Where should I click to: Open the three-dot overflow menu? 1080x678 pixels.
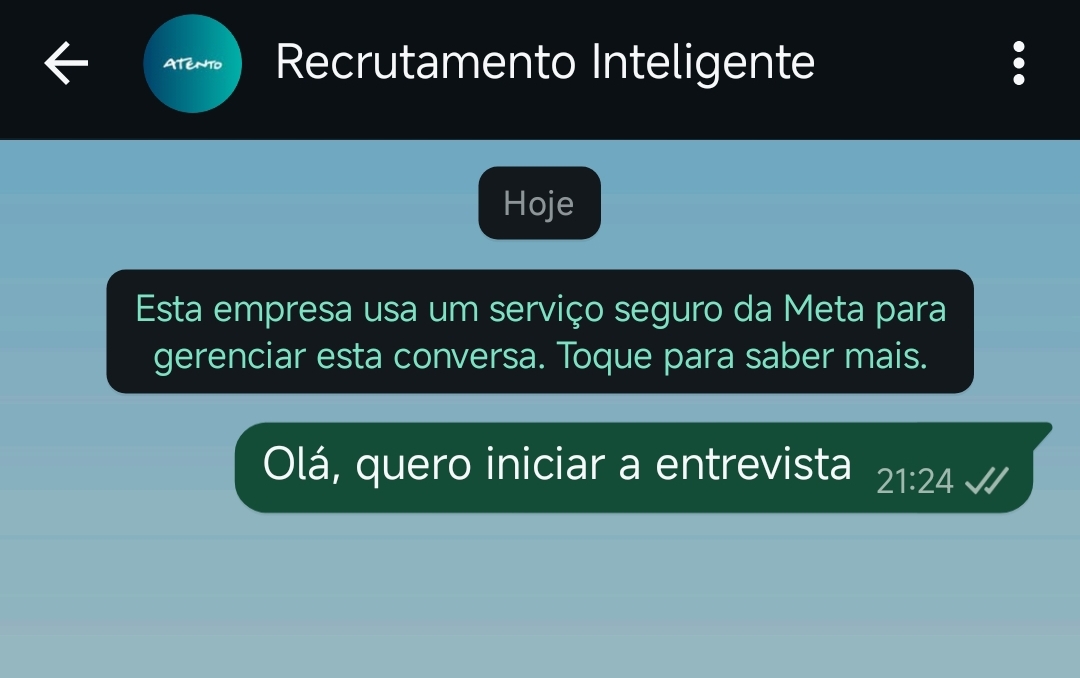click(1018, 64)
